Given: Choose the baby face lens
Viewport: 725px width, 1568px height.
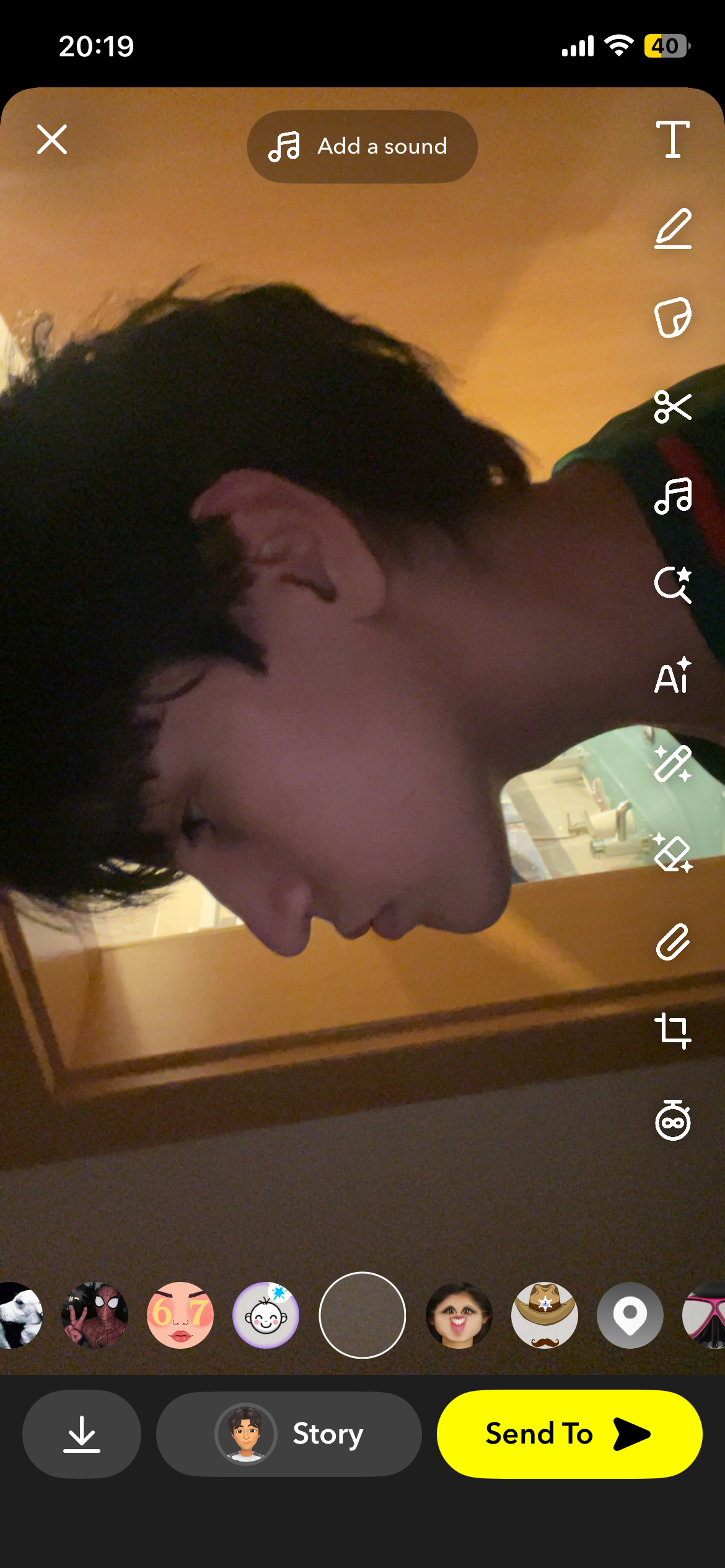Looking at the screenshot, I should click(x=266, y=1315).
